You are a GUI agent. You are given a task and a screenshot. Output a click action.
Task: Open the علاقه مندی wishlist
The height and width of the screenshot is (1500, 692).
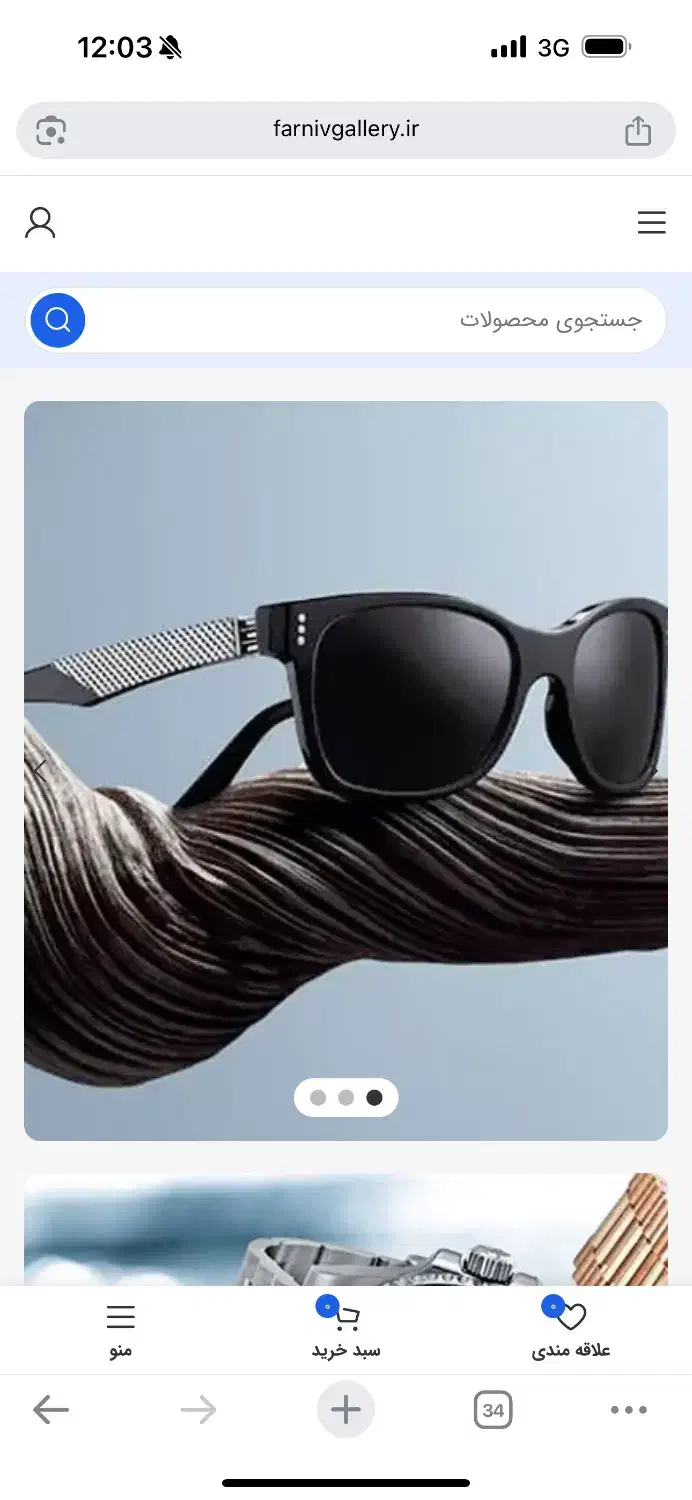point(571,1331)
